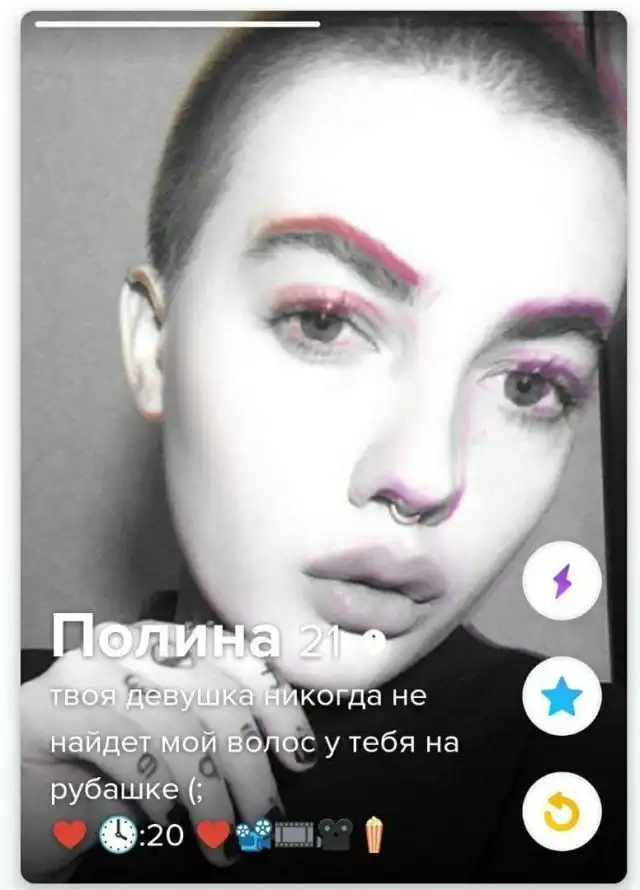Rewind to the previous profile
Viewport: 640px width, 890px height.
[x=562, y=814]
